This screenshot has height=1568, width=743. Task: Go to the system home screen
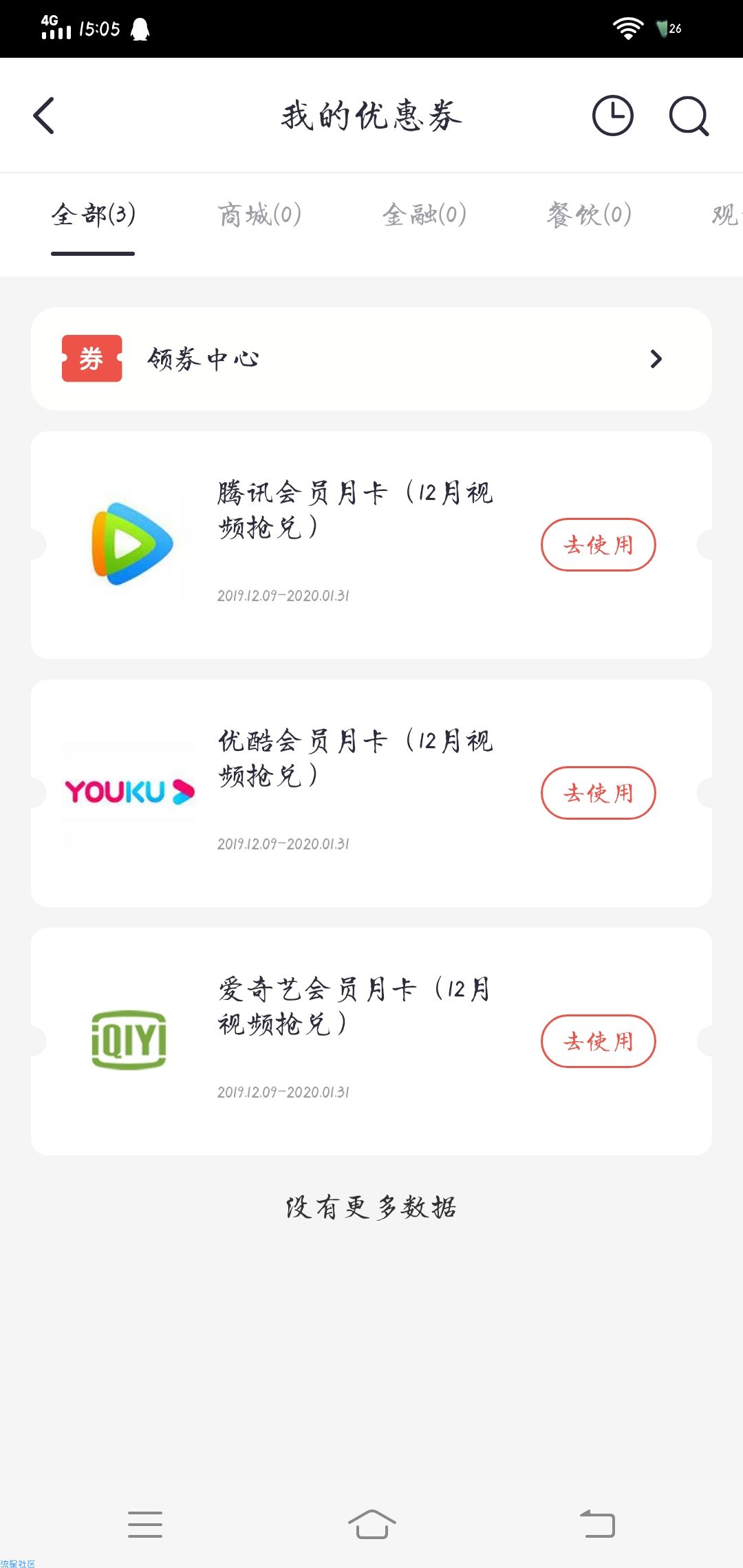[371, 1524]
